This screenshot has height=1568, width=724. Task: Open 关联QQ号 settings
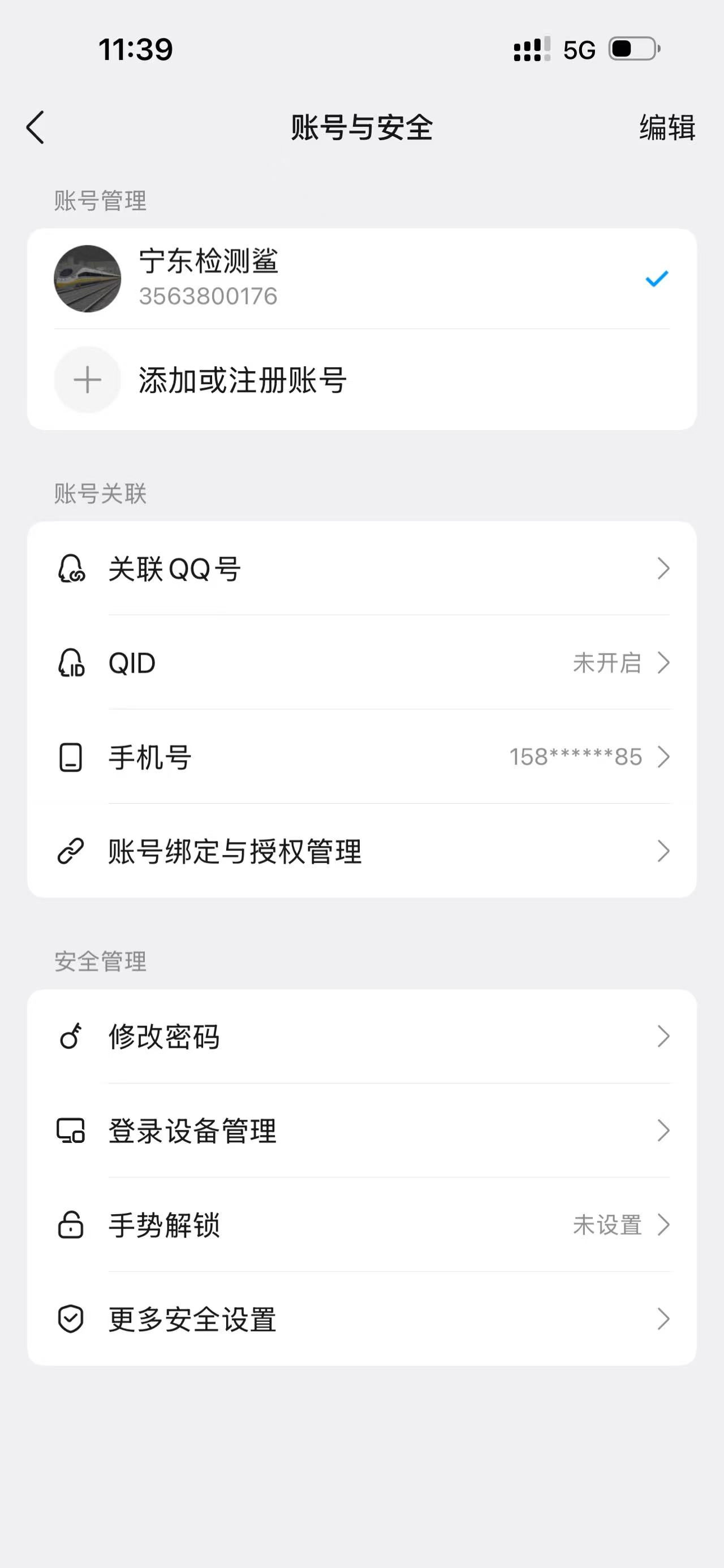pos(361,569)
